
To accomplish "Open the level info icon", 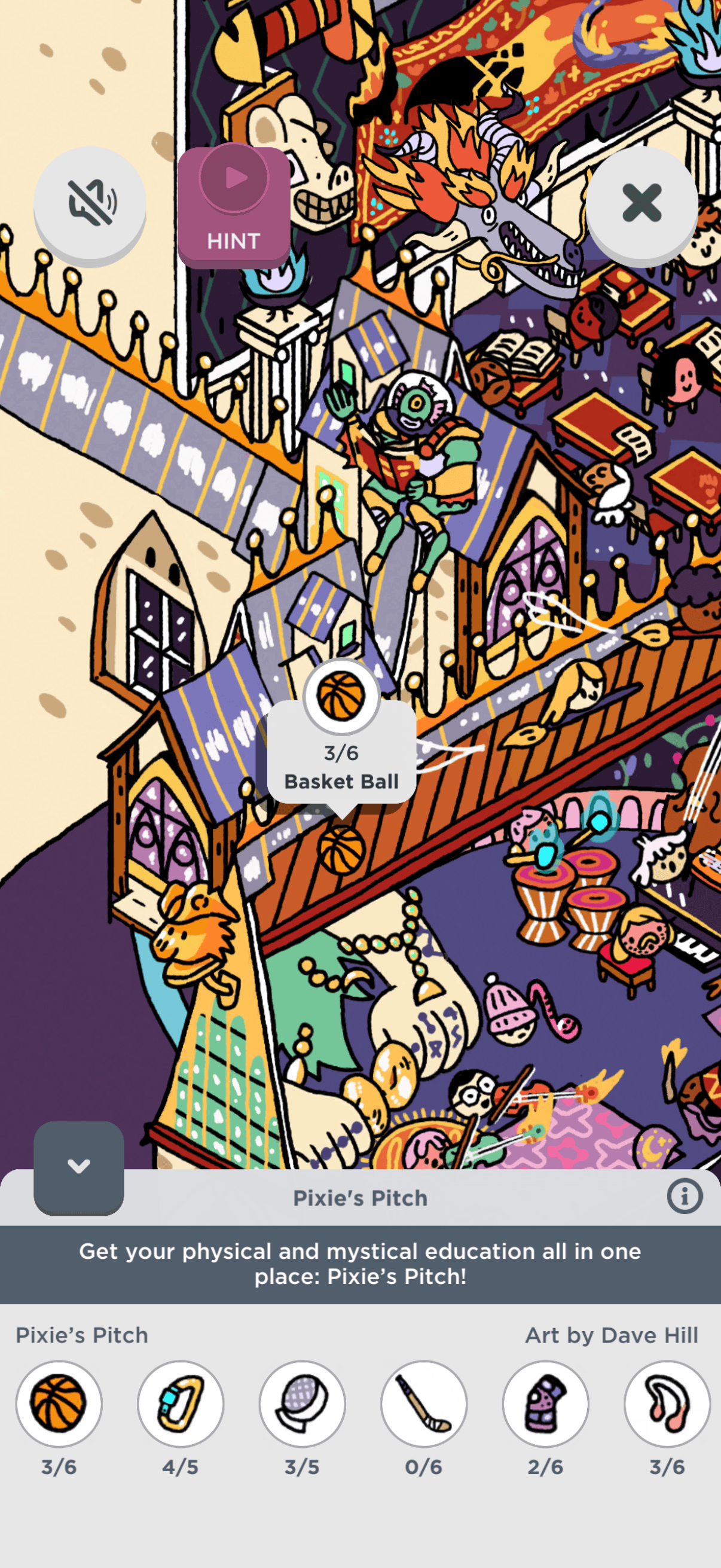I will [x=684, y=1197].
